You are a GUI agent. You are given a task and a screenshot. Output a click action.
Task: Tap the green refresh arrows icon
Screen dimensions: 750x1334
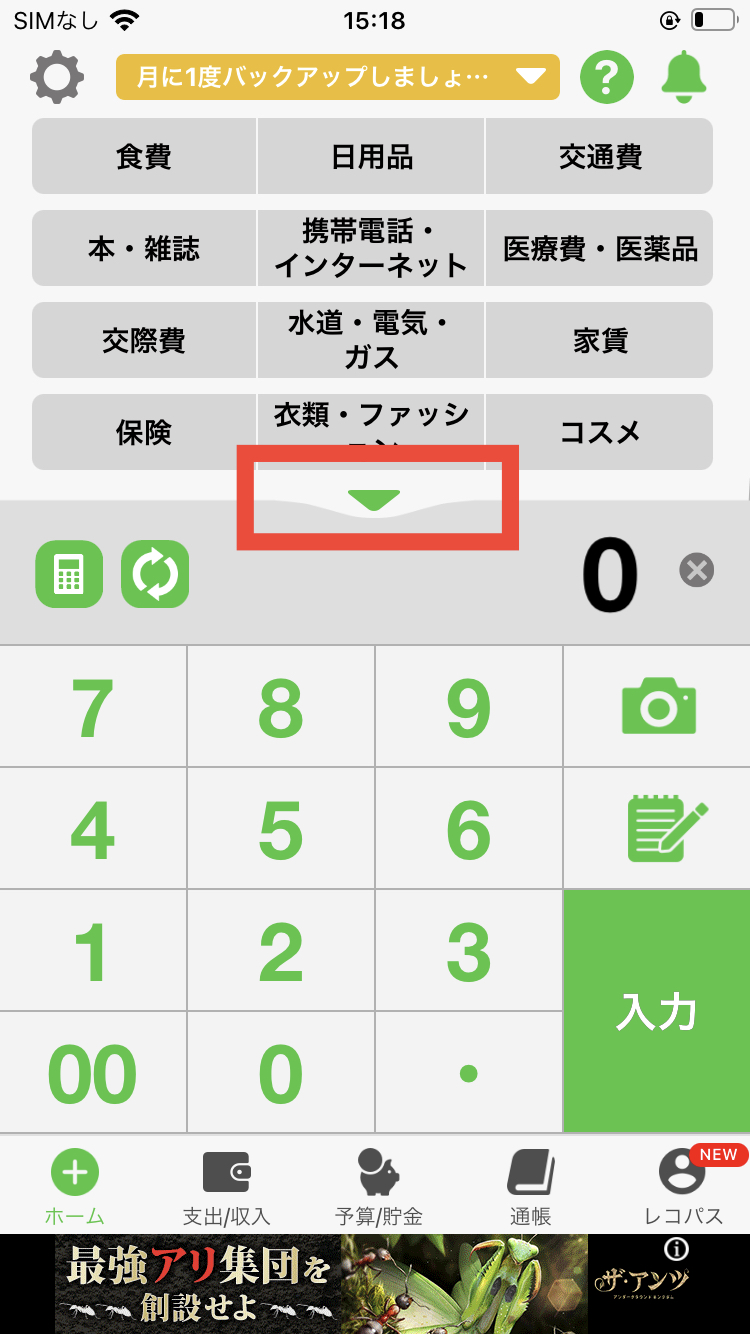pyautogui.click(x=155, y=574)
